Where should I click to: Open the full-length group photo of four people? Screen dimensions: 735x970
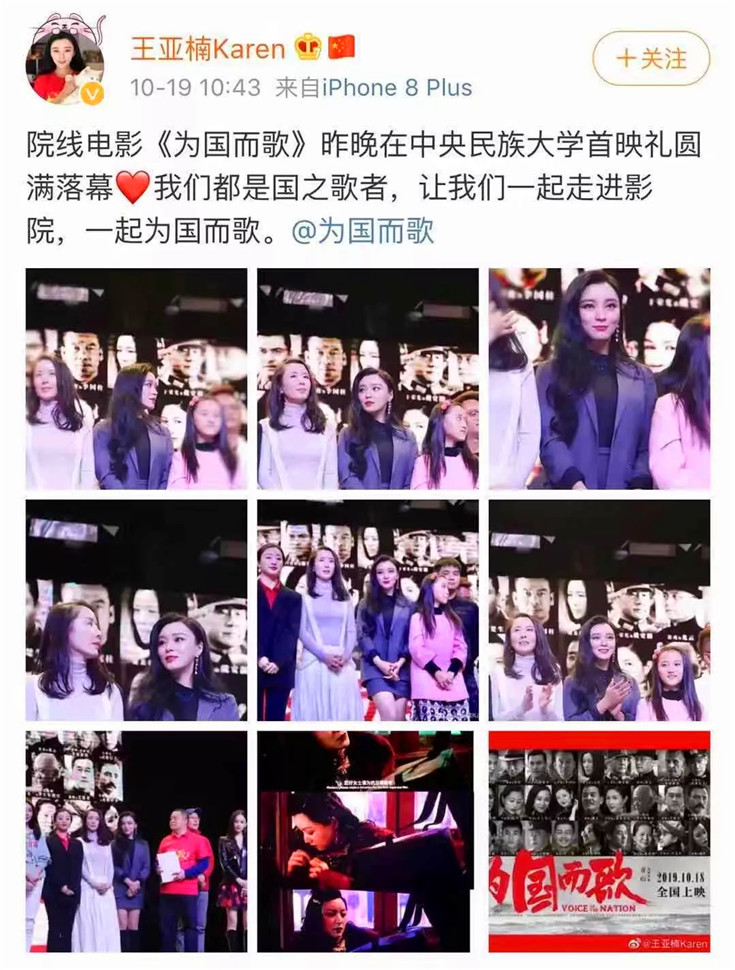click(x=367, y=610)
